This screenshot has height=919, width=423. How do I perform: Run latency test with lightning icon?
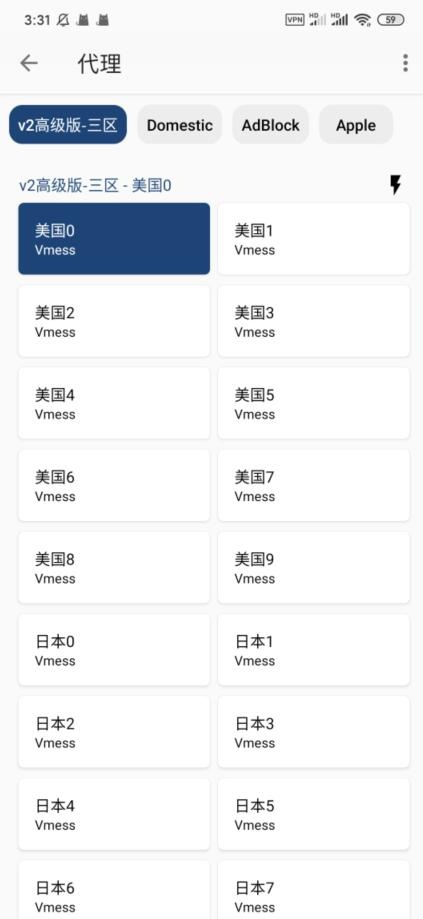[x=396, y=185]
